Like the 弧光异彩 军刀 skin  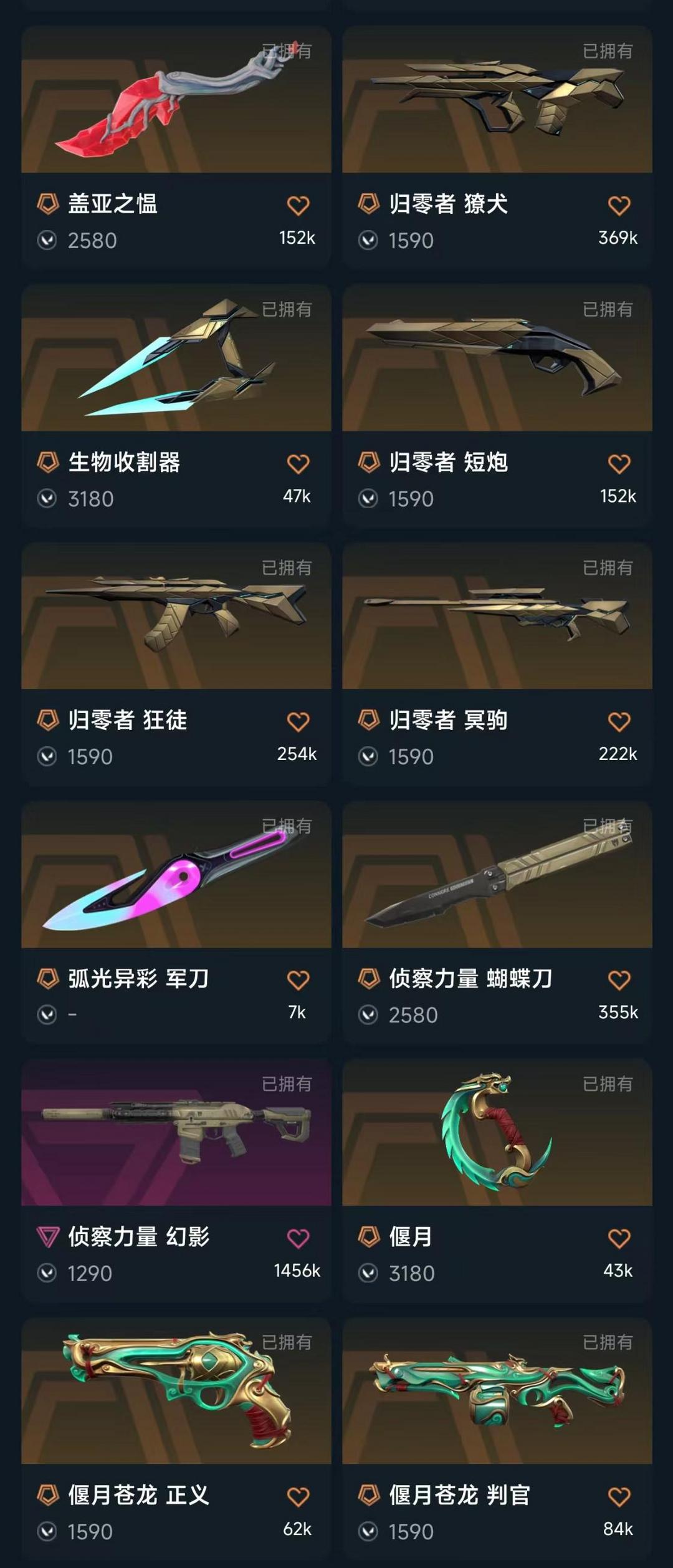[298, 980]
